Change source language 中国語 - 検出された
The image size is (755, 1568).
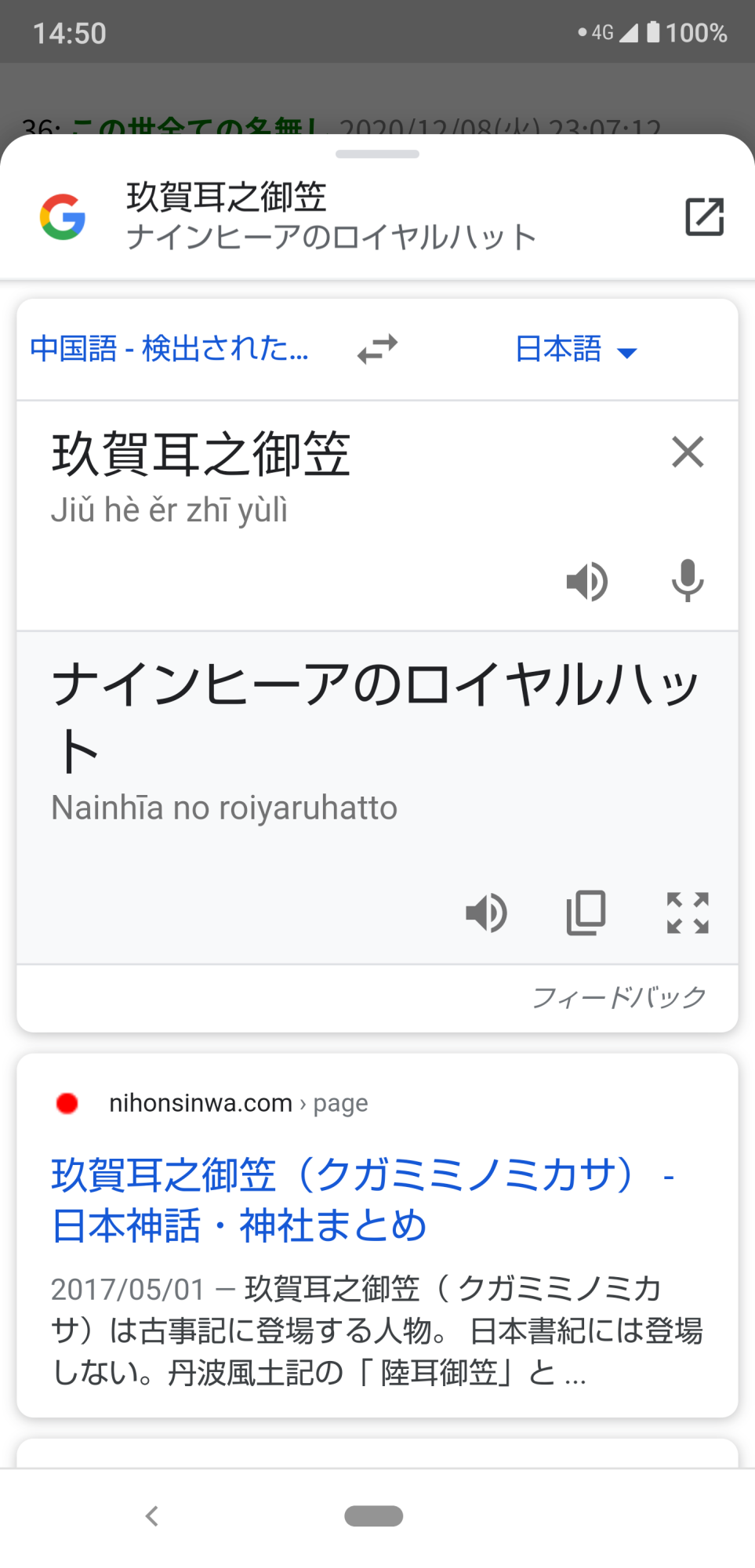pos(169,348)
